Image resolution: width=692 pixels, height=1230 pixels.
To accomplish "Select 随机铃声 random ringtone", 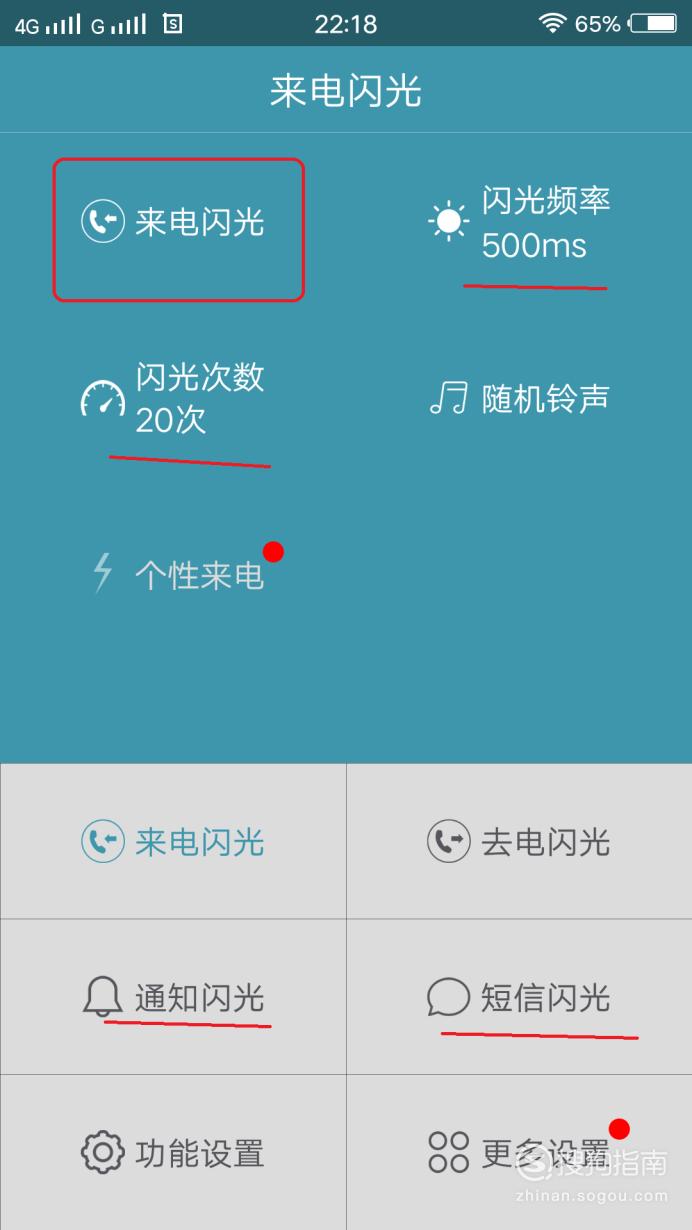I will 519,399.
